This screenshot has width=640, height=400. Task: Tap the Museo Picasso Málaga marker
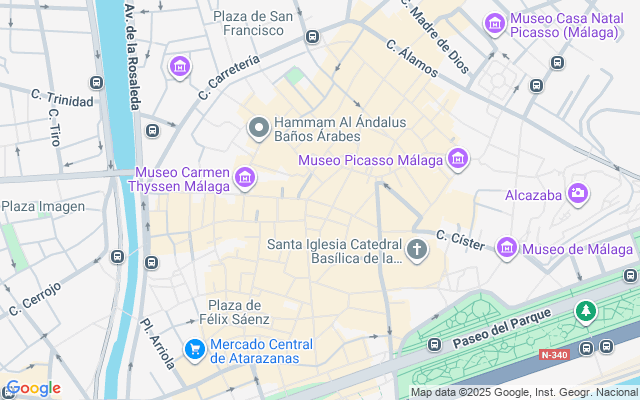tap(458, 158)
